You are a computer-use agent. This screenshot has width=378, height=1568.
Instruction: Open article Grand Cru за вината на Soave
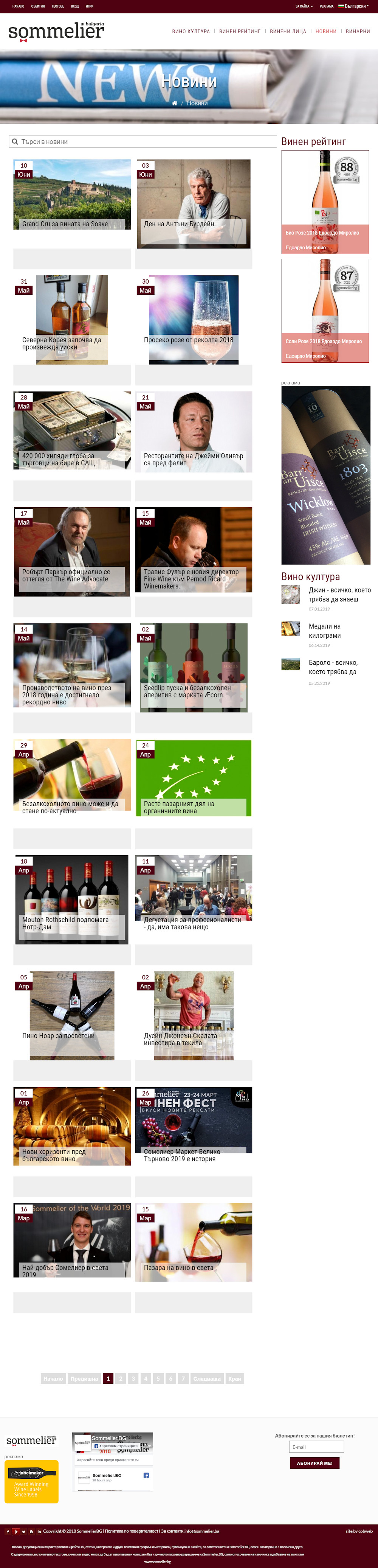(72, 195)
